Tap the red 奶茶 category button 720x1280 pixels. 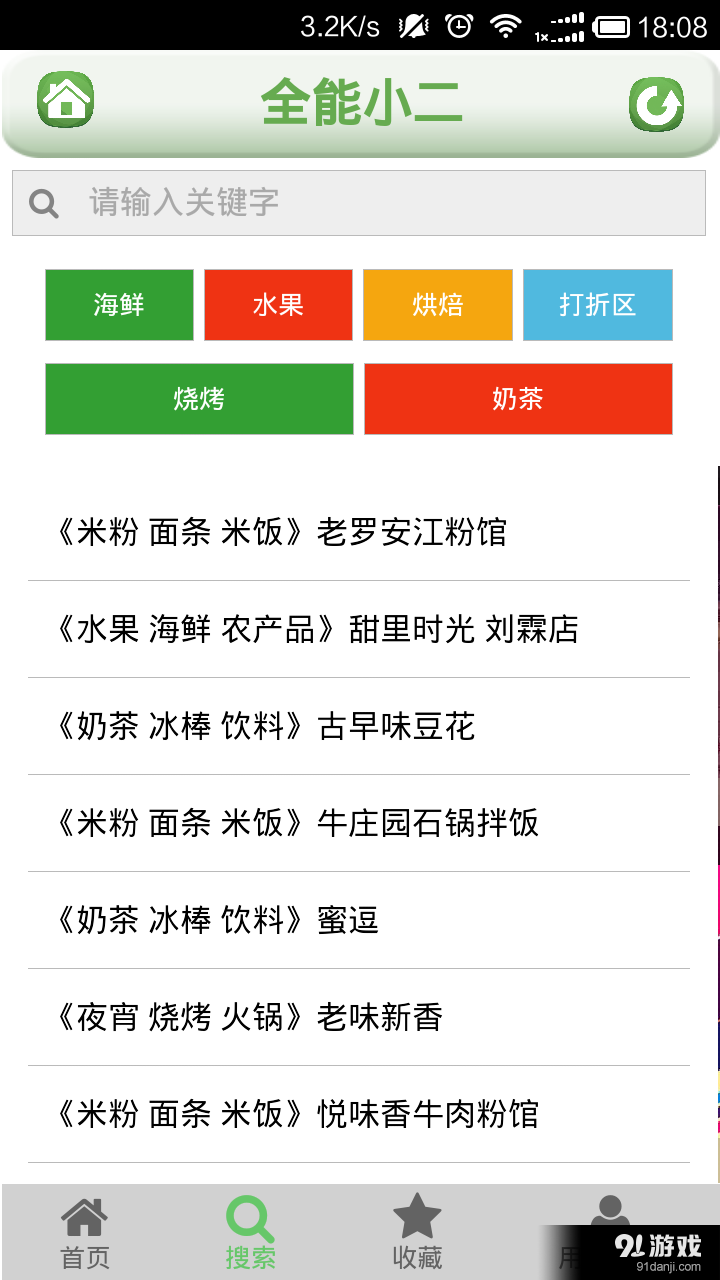pos(517,398)
